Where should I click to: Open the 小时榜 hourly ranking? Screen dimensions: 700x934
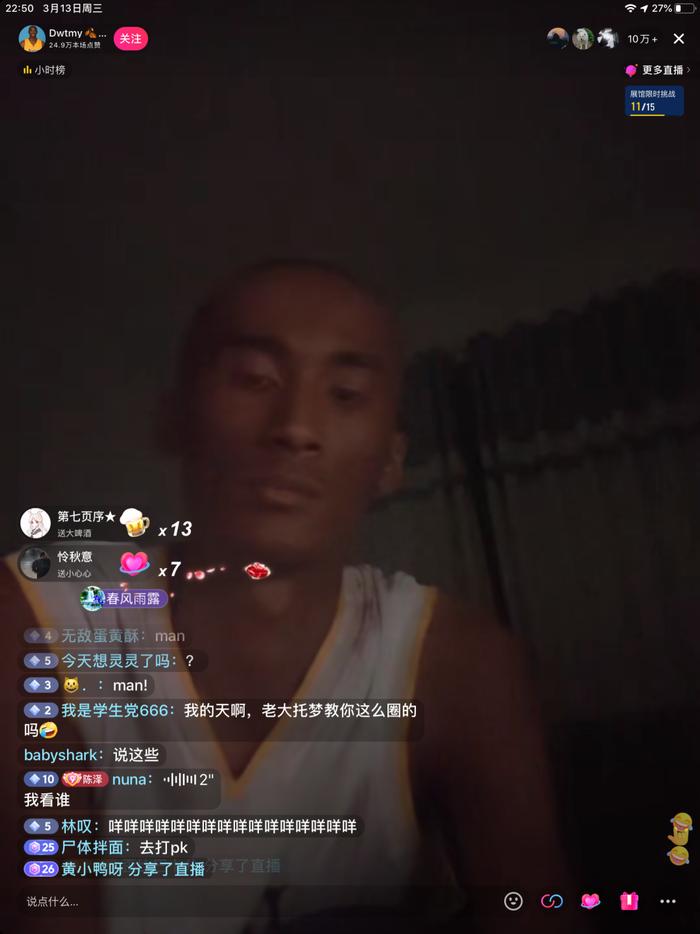(x=44, y=70)
